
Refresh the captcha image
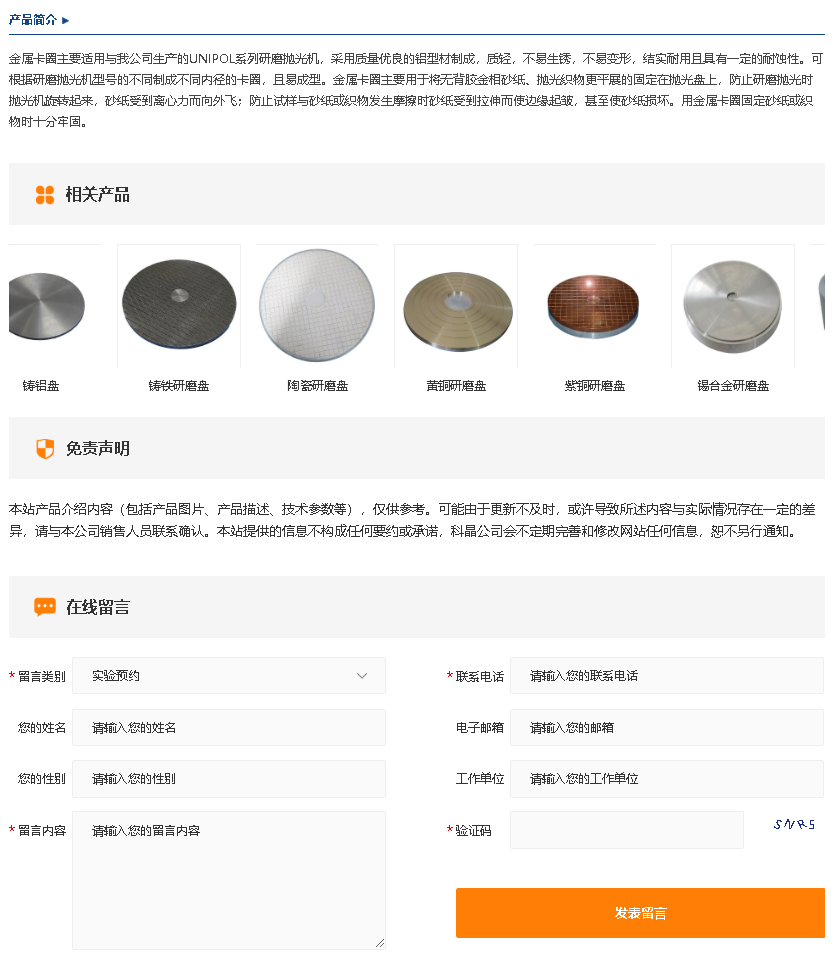tap(794, 826)
